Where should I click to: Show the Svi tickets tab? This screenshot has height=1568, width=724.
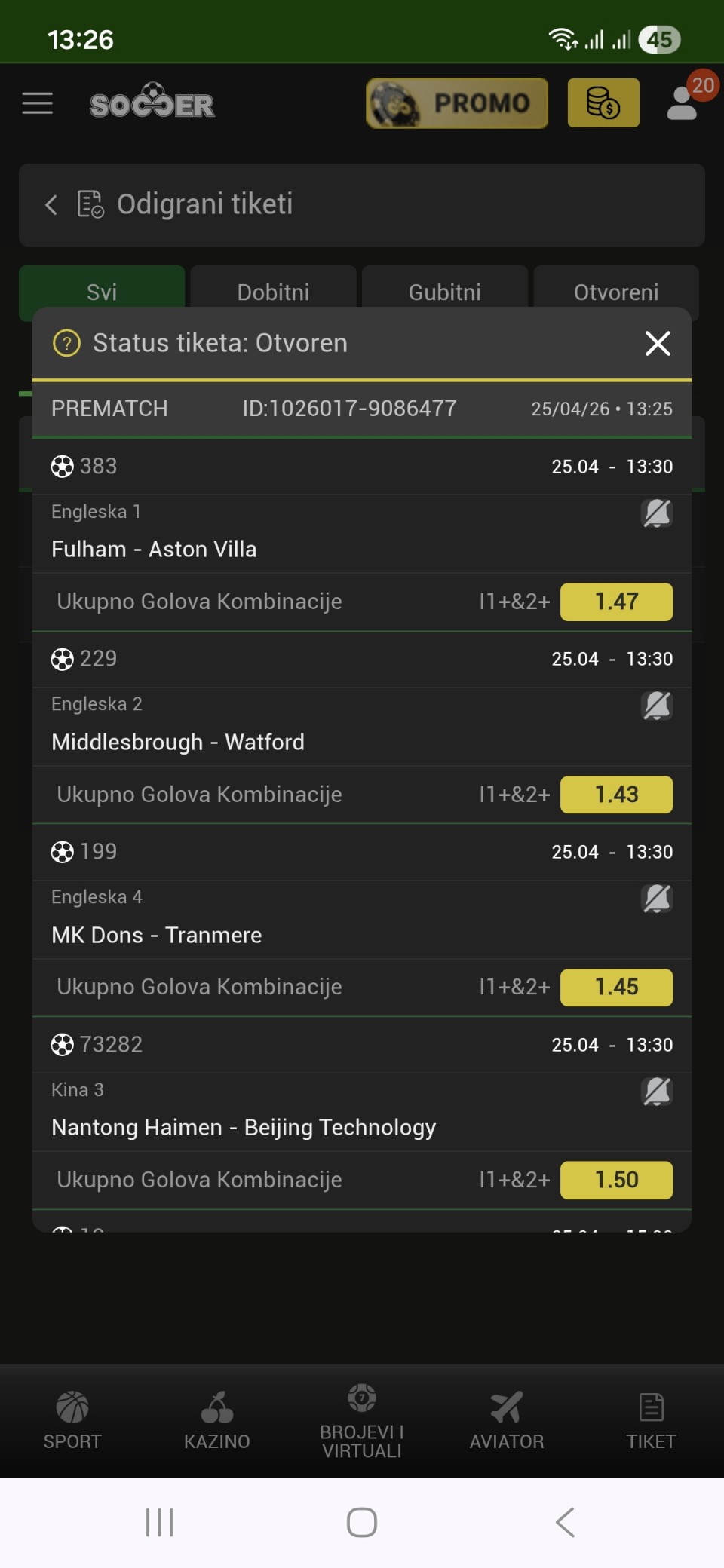102,290
